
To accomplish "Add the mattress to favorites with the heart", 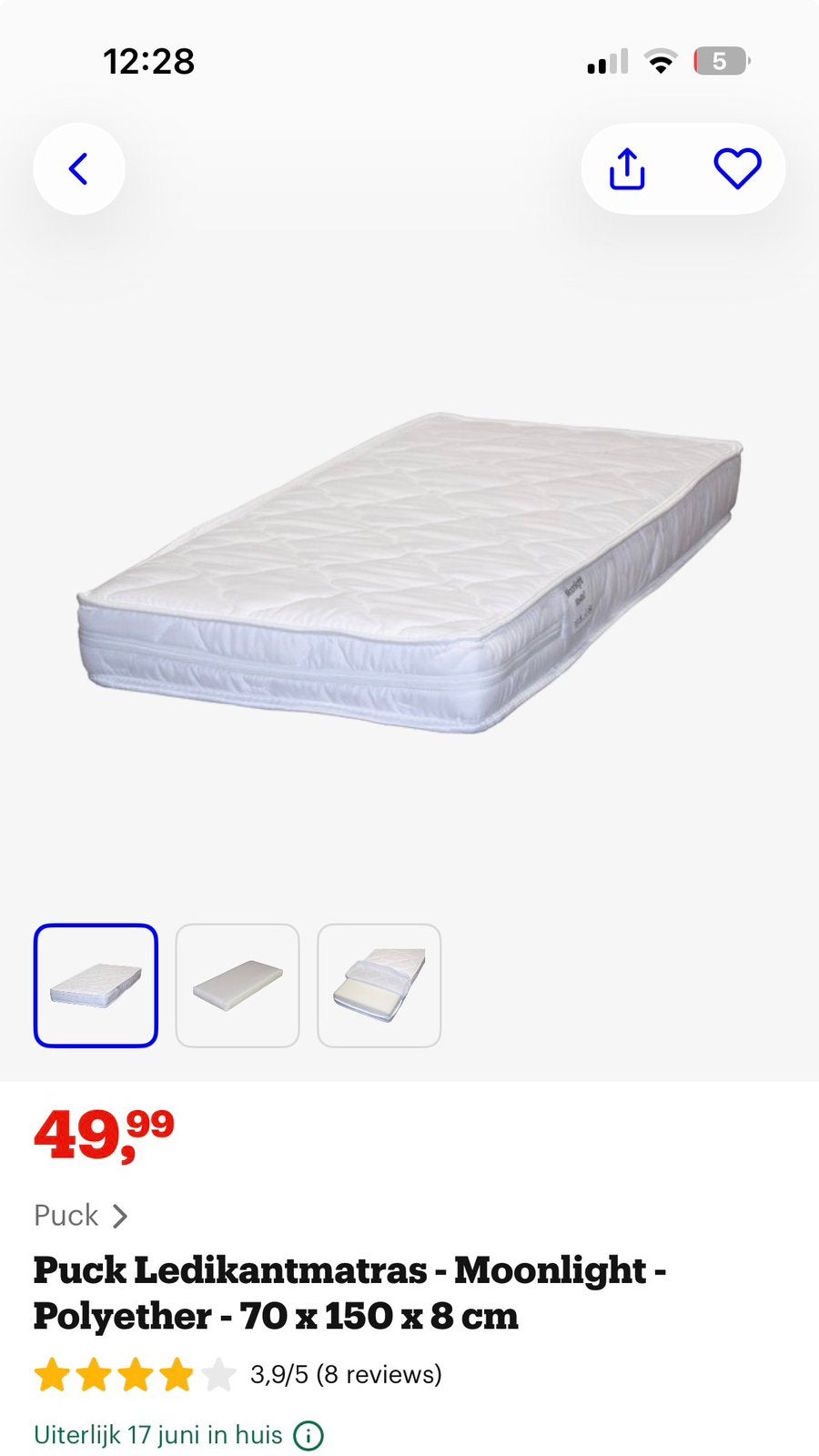I will click(x=737, y=169).
